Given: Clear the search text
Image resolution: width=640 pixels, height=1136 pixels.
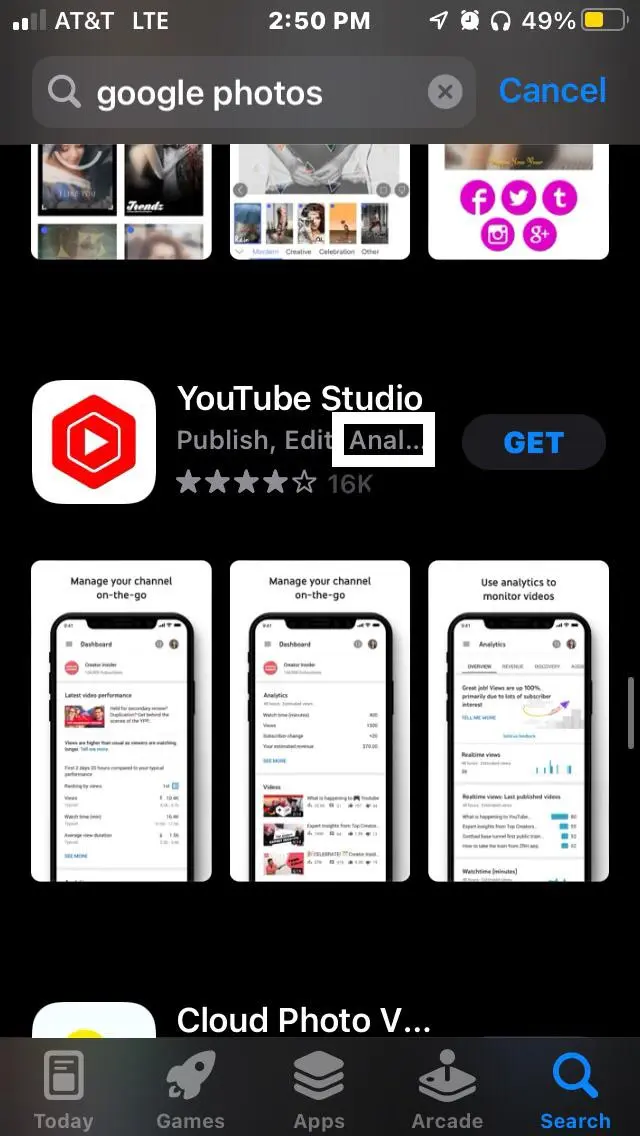Looking at the screenshot, I should (x=445, y=94).
